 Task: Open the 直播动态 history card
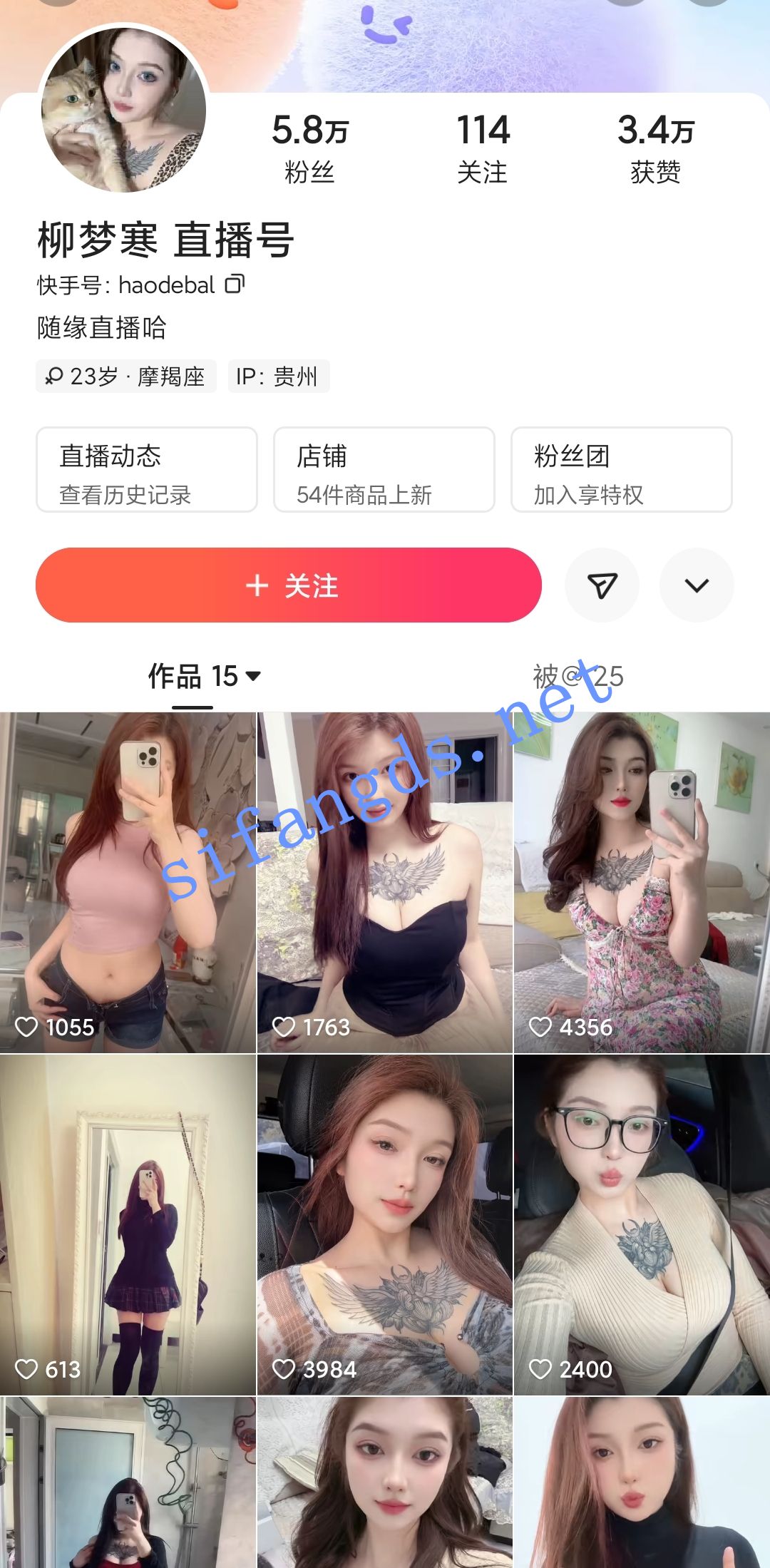click(x=146, y=469)
